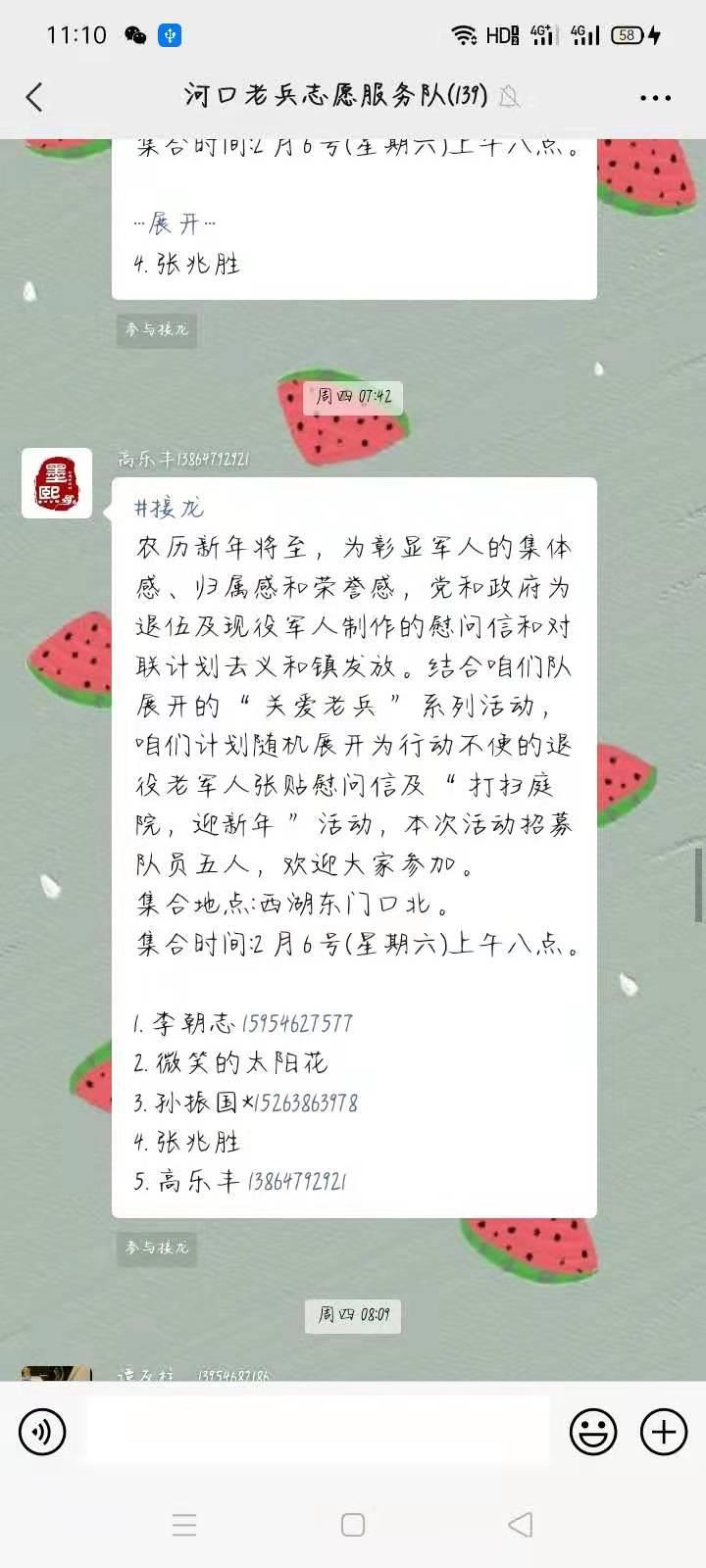The width and height of the screenshot is (706, 1568).
Task: Focus the message text field
Action: pos(318,1431)
